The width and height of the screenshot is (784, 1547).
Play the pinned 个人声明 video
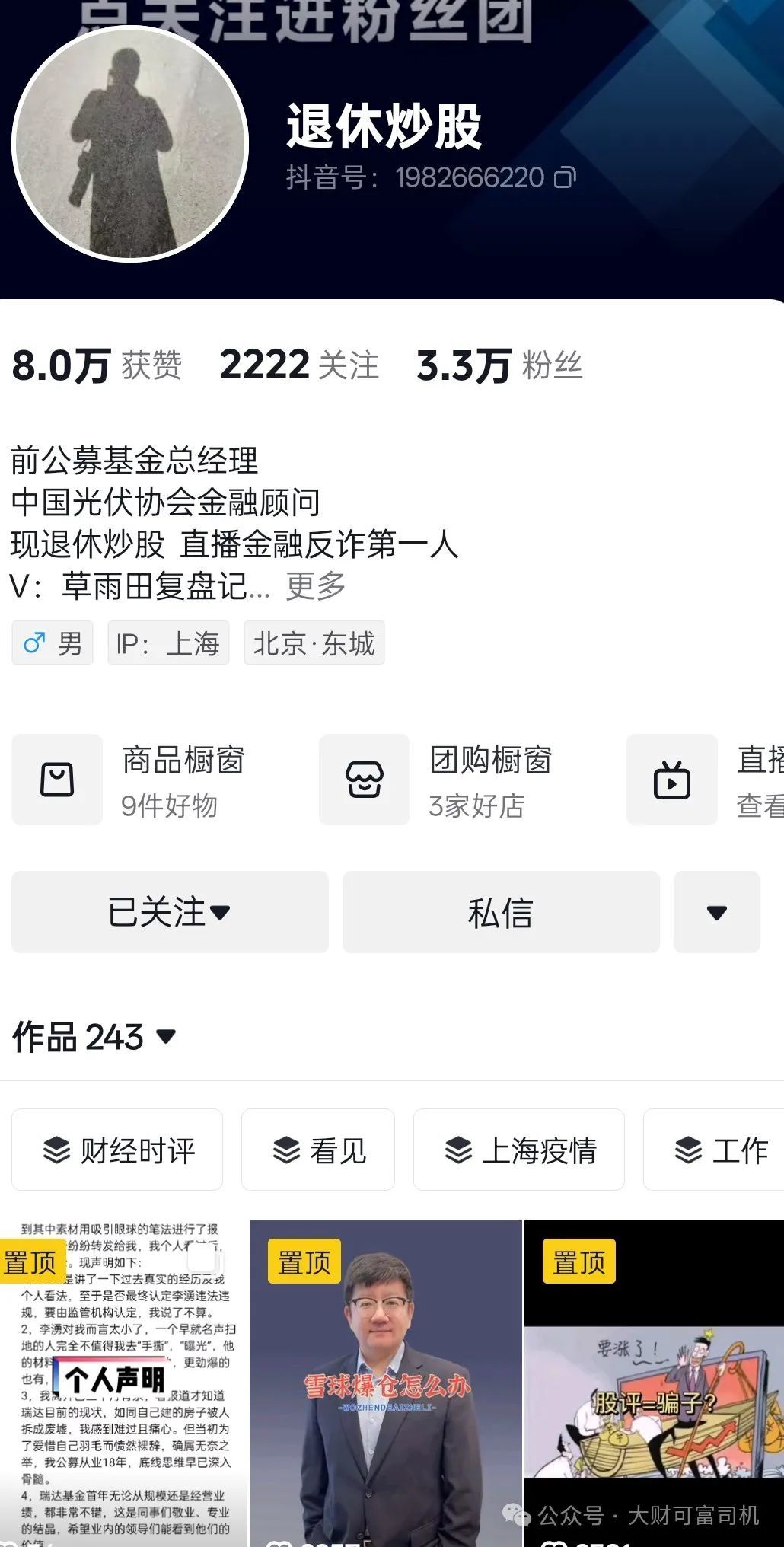(124, 1382)
